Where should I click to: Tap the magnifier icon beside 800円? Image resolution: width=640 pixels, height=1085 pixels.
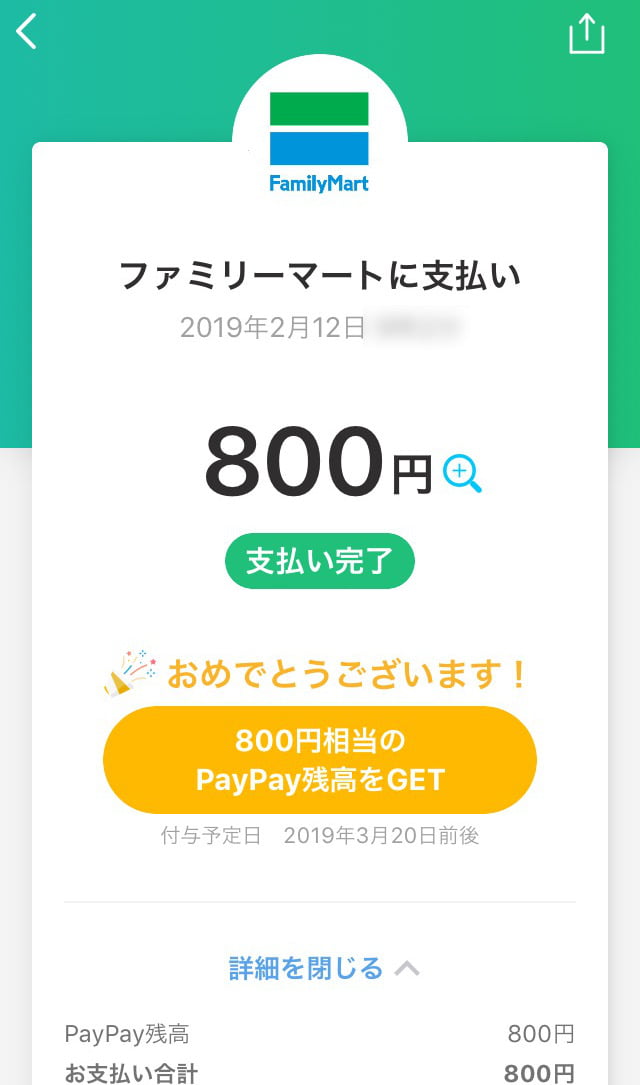[462, 474]
